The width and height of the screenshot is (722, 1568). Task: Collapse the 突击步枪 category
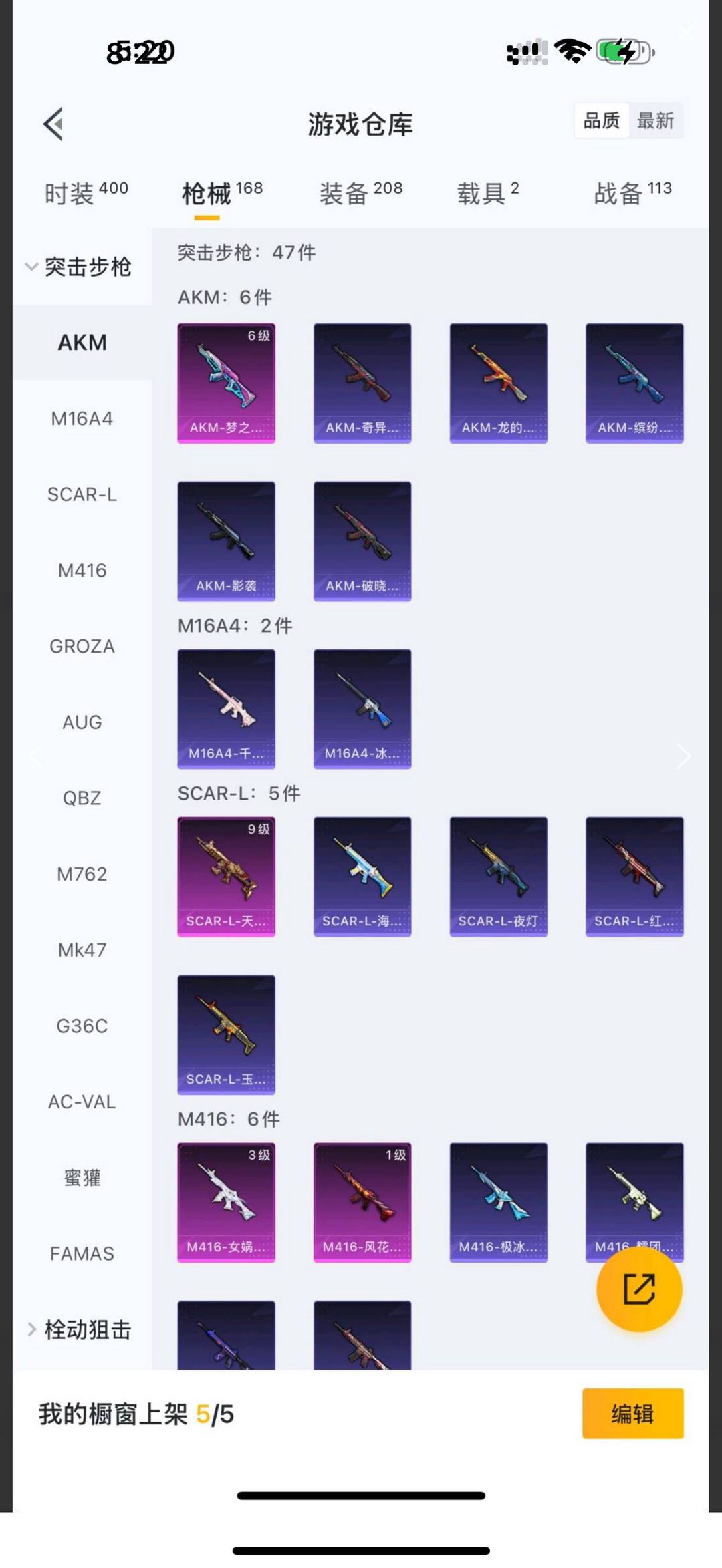(x=80, y=267)
